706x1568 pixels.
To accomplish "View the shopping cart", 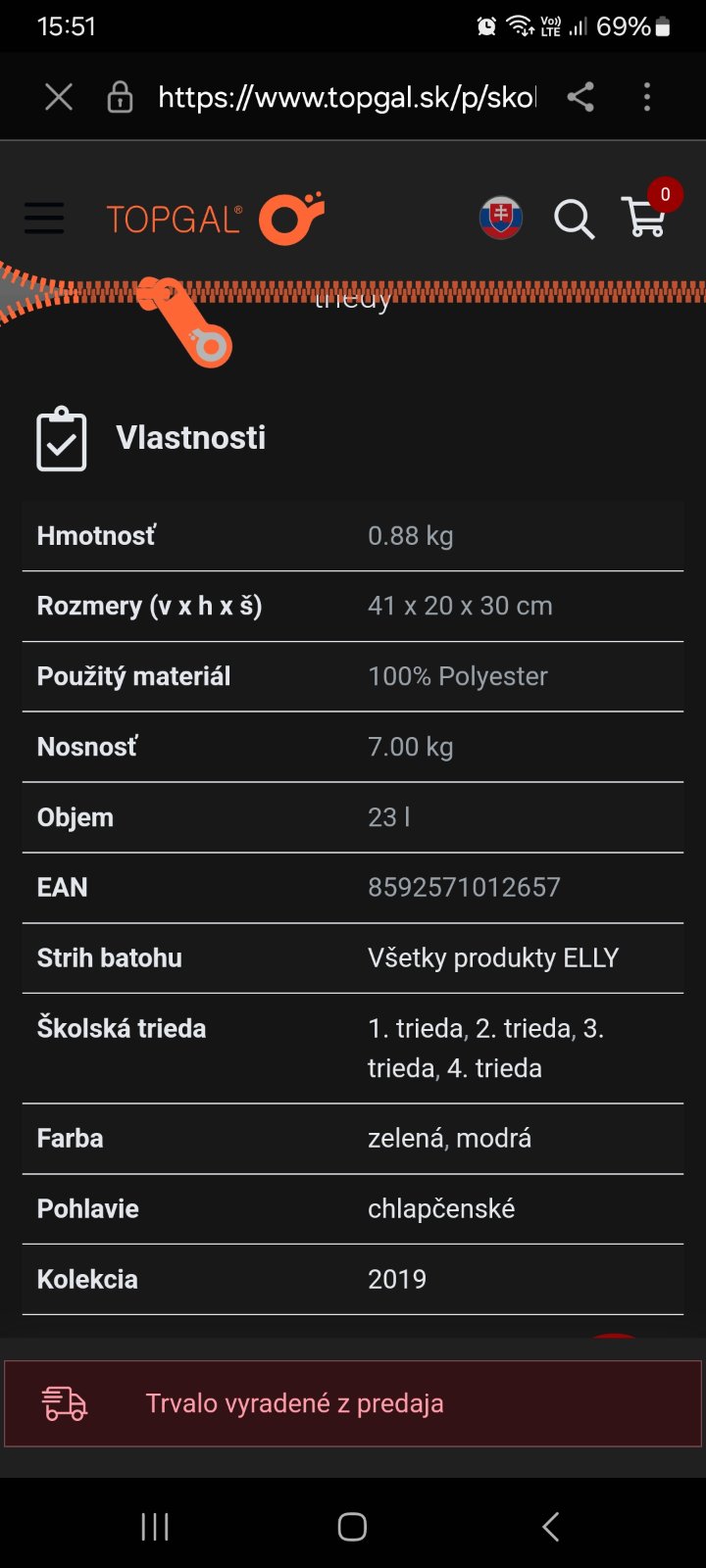I will pos(645,217).
